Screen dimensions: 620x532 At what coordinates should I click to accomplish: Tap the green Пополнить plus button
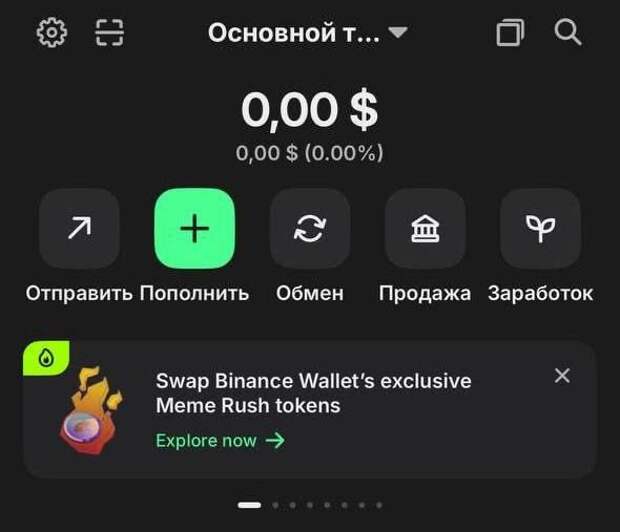click(195, 229)
